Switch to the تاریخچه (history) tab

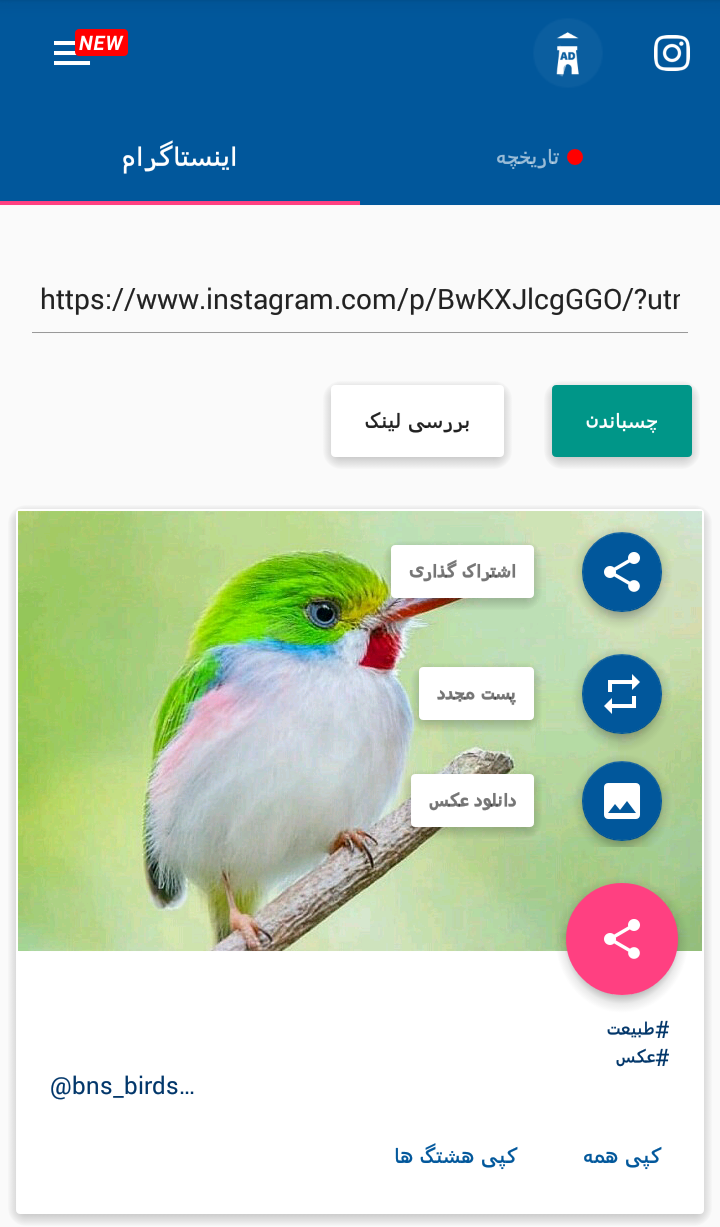(541, 157)
